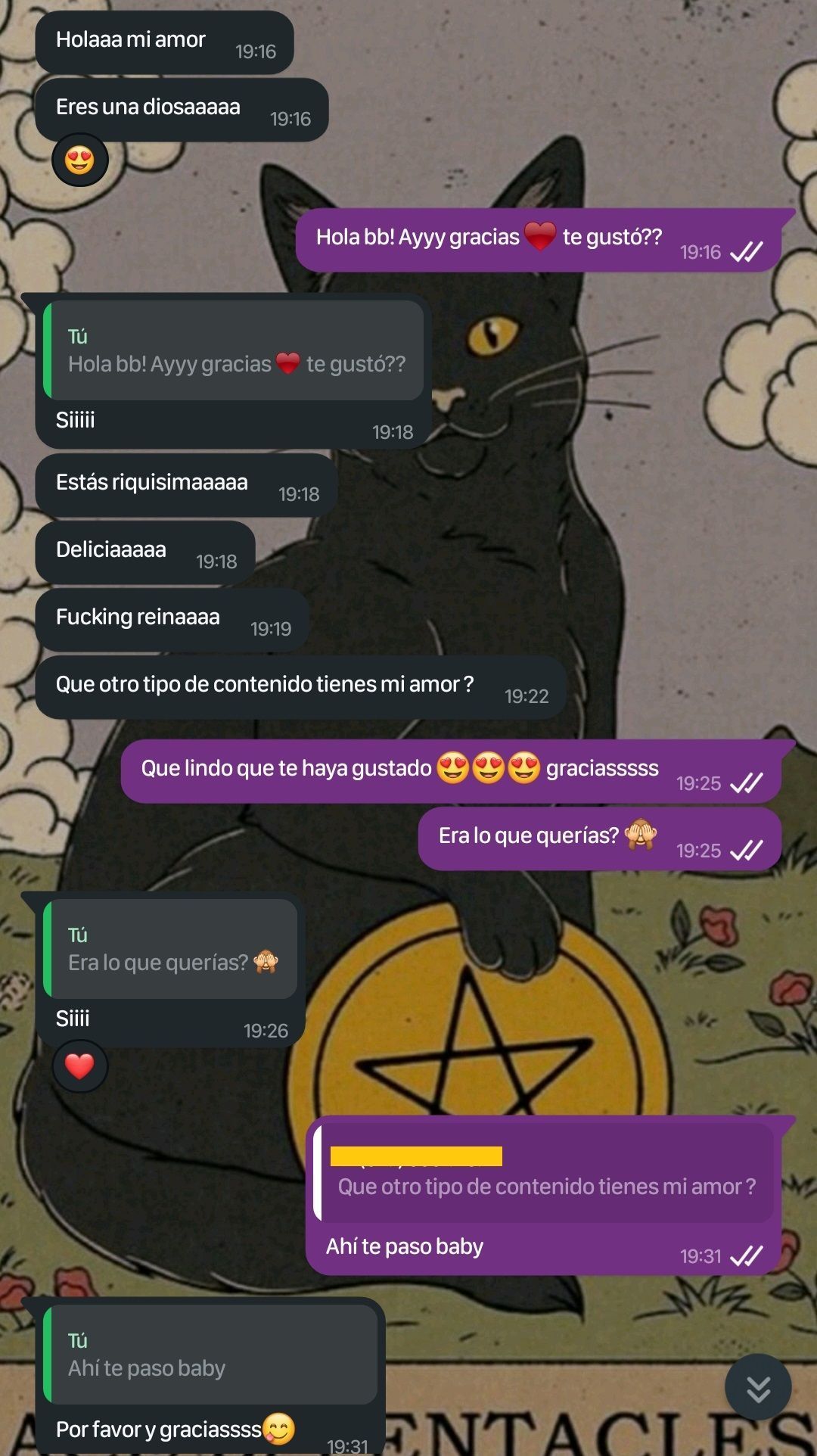Open the quoted 'Ahí te paso baby' preview

(212, 1355)
